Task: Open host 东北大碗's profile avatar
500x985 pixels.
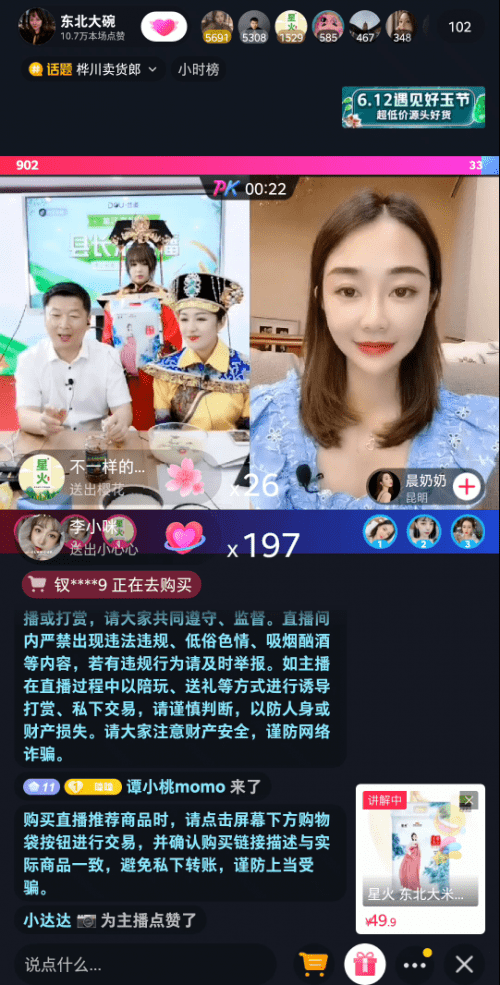Action: (37, 26)
